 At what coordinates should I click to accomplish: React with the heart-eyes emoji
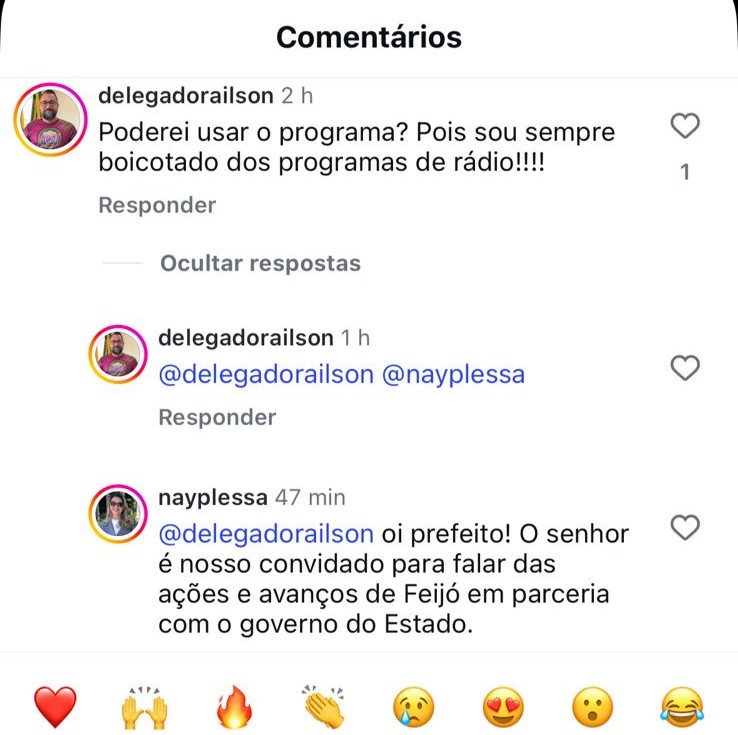click(503, 708)
